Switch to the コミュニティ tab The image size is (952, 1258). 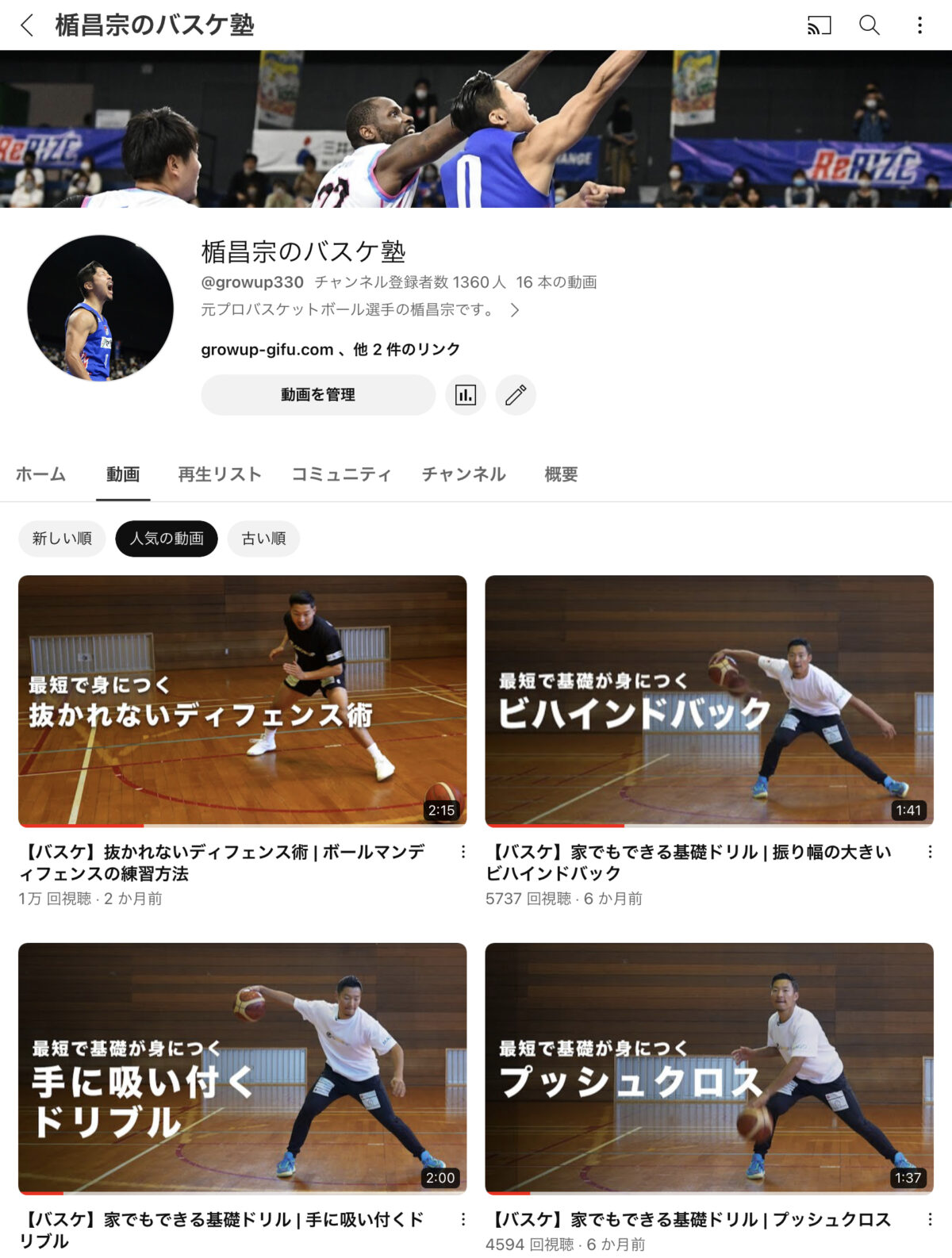341,474
